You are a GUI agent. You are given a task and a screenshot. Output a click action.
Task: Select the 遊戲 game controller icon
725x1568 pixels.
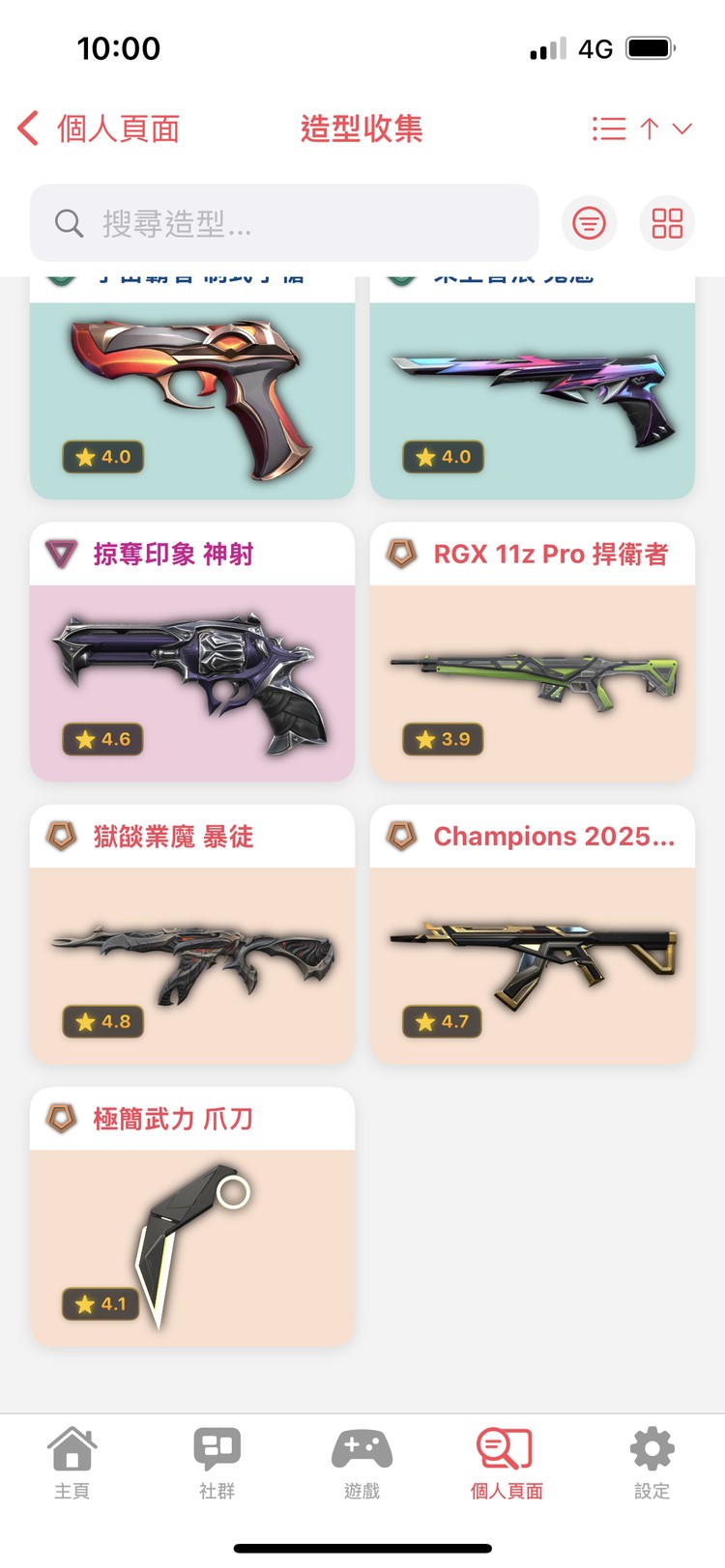click(362, 1448)
